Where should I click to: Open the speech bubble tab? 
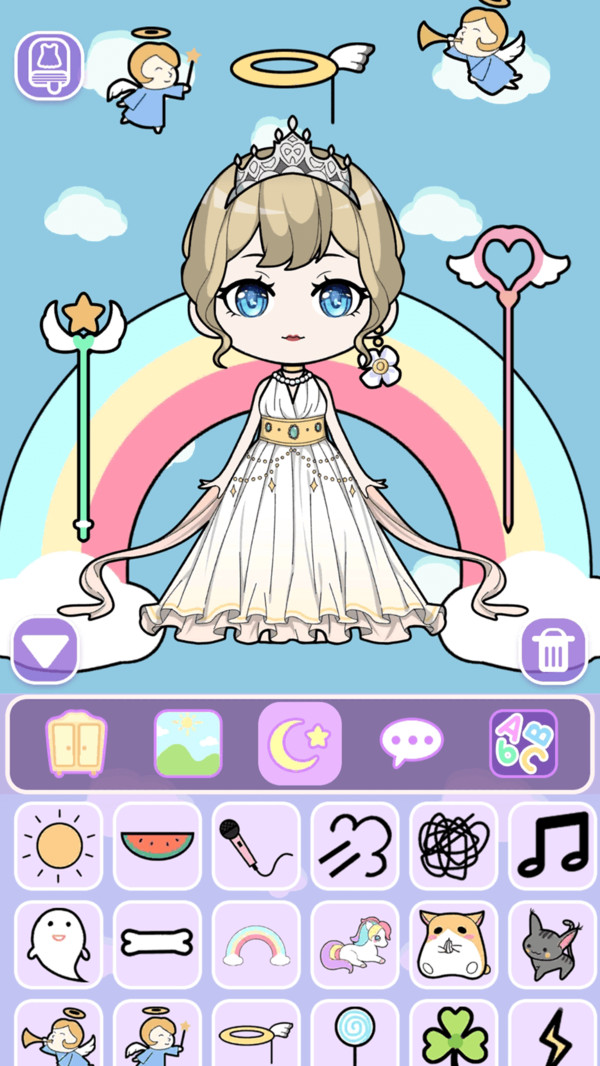click(x=411, y=744)
